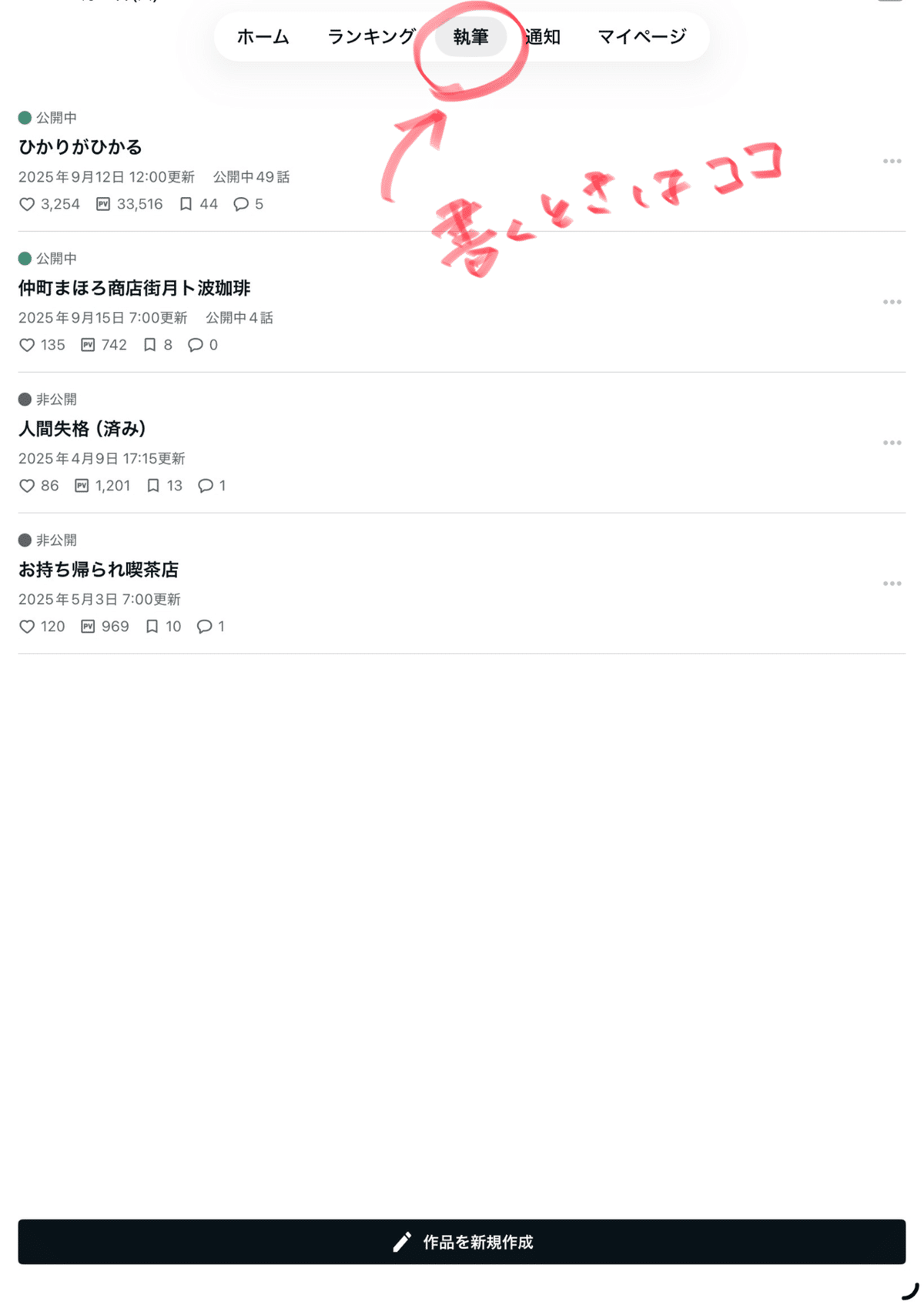Screen dimensions: 924x1305
Task: Go to the 通知 tab
Action: coord(543,37)
